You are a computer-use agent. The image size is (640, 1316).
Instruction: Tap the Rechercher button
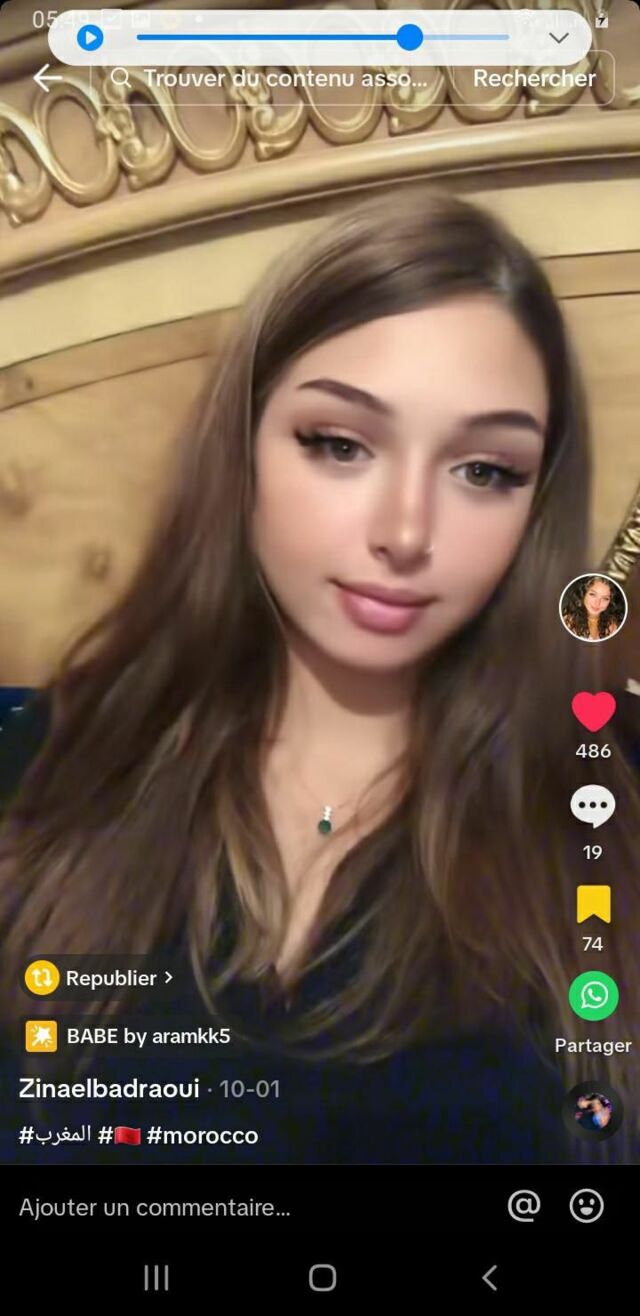[534, 78]
